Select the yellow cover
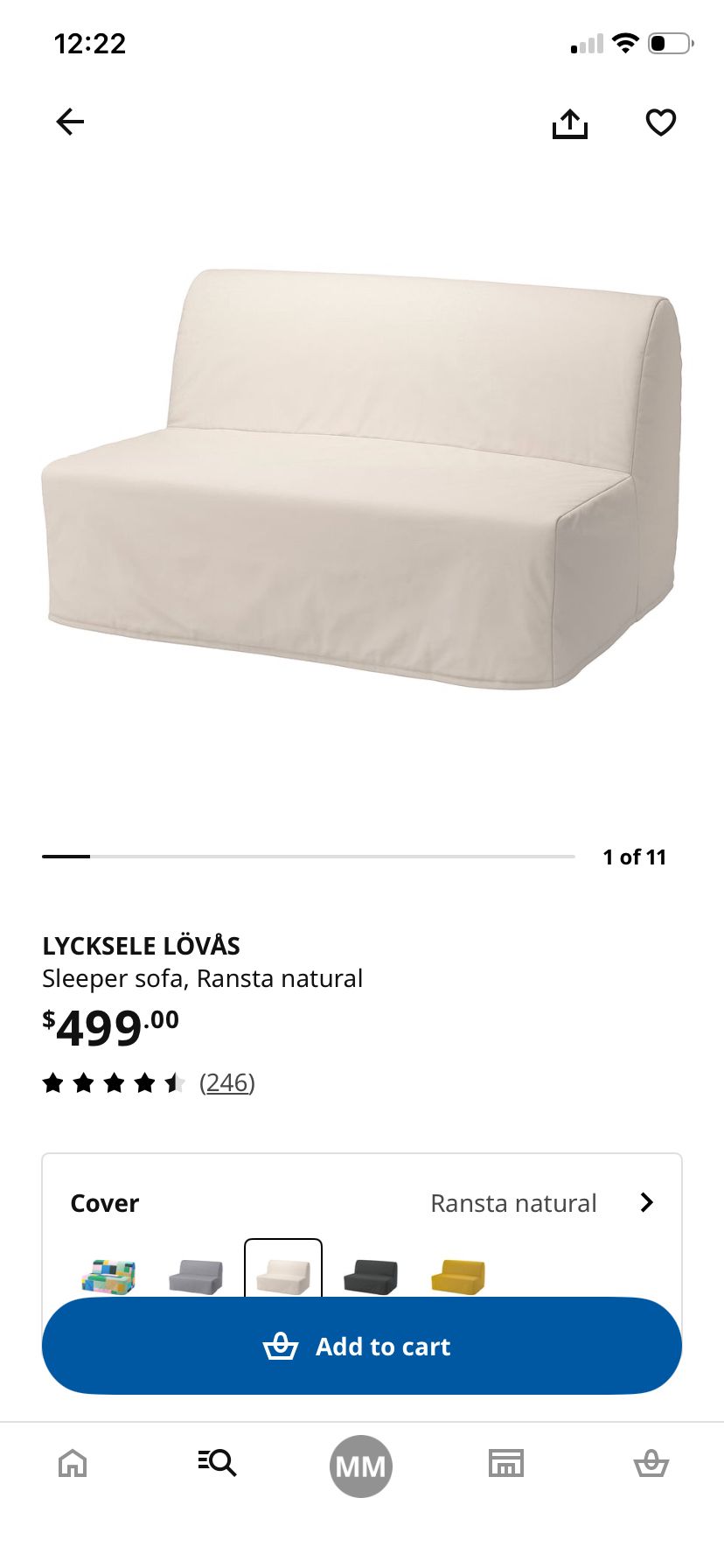 click(x=458, y=1276)
